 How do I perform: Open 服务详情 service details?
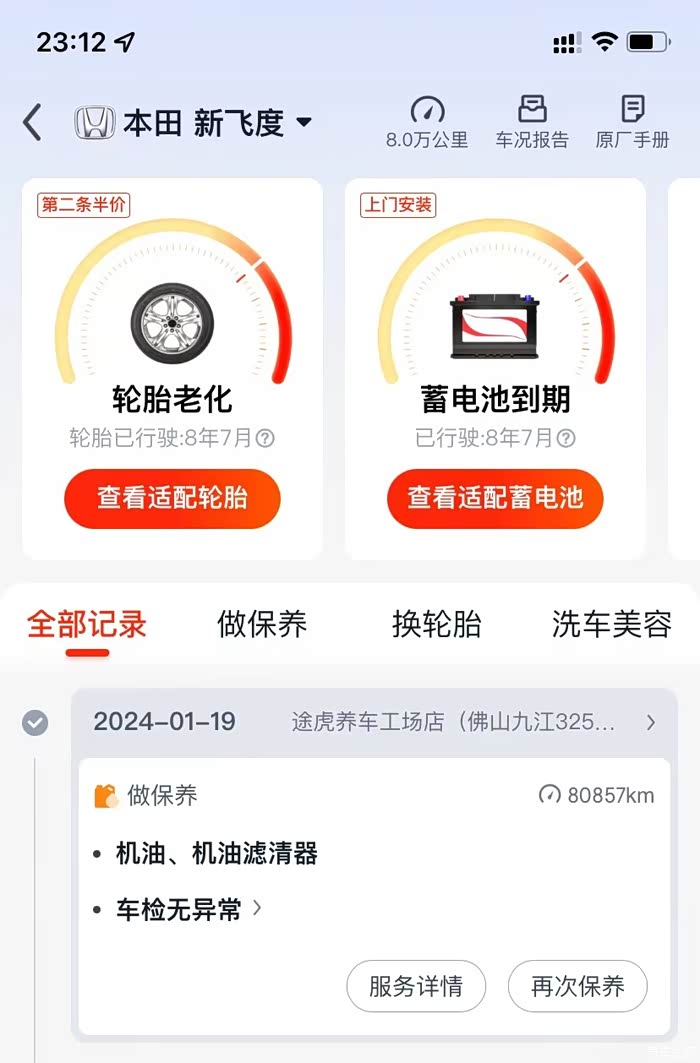point(416,986)
